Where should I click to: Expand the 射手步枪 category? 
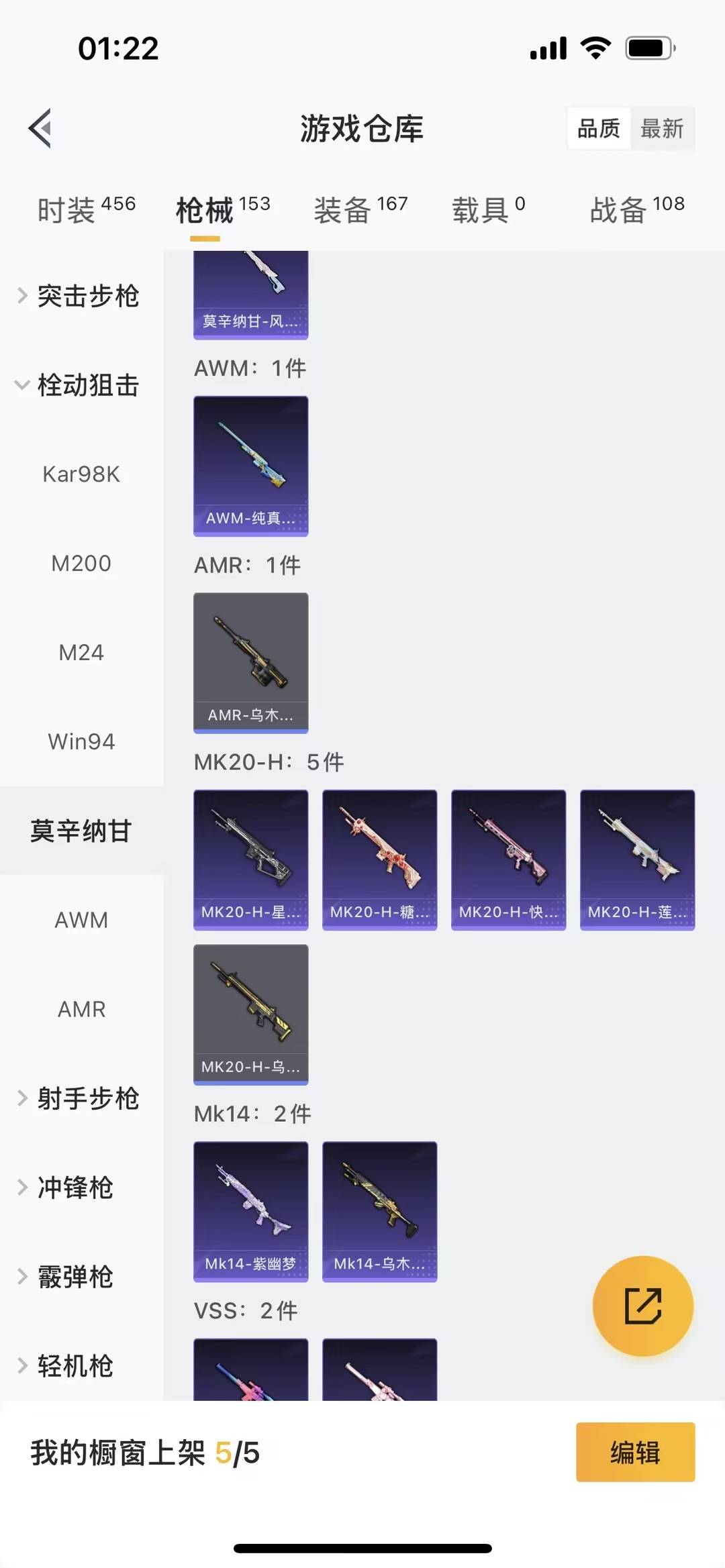click(x=79, y=1098)
